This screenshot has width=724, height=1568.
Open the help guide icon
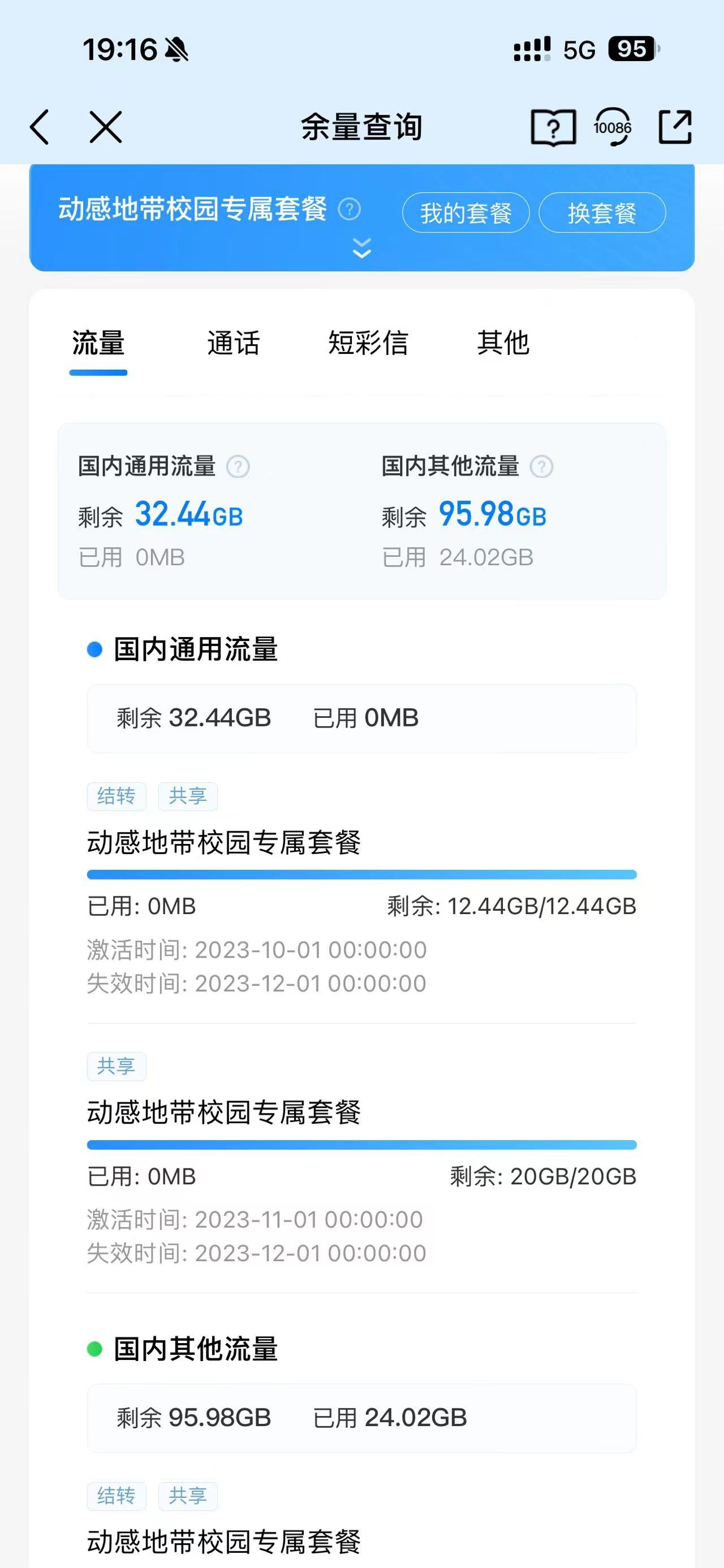coord(553,127)
